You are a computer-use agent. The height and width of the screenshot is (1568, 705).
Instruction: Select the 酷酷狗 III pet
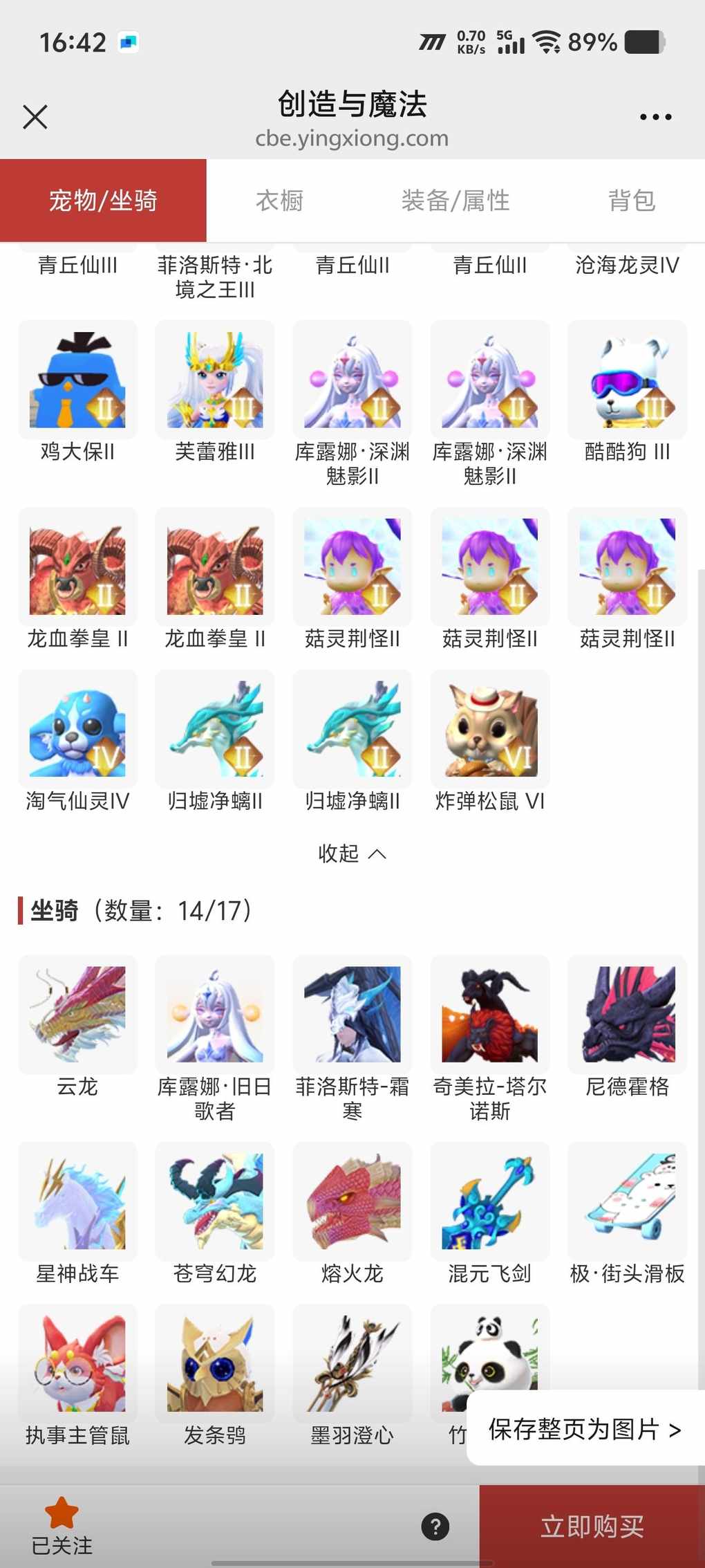pos(627,380)
